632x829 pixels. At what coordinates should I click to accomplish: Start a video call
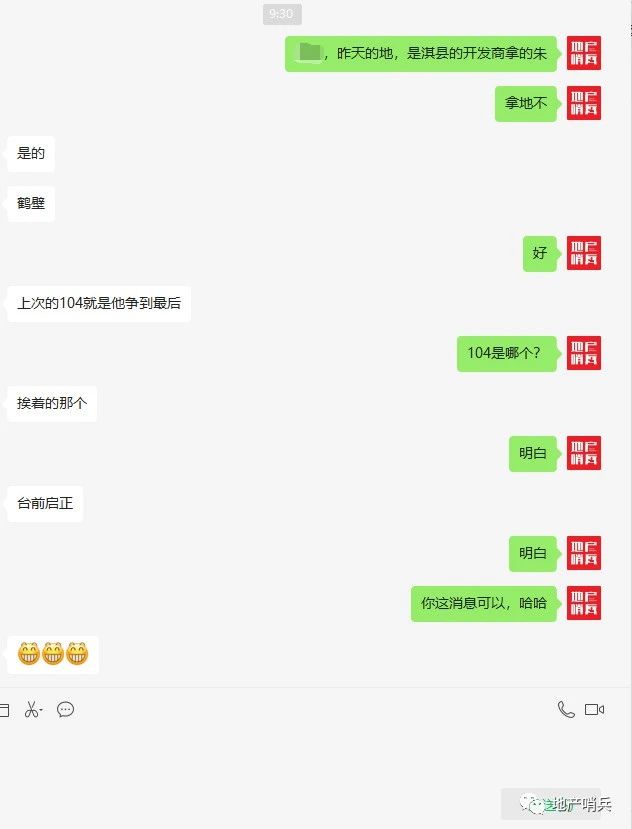595,710
